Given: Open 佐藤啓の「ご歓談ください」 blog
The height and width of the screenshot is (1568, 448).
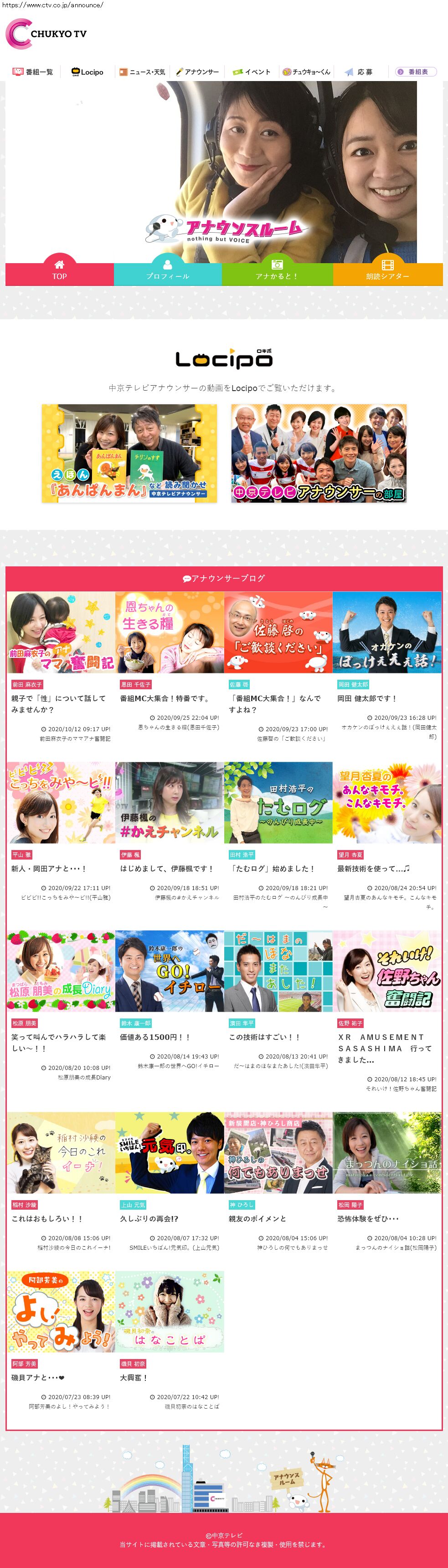Looking at the screenshot, I should 278,632.
